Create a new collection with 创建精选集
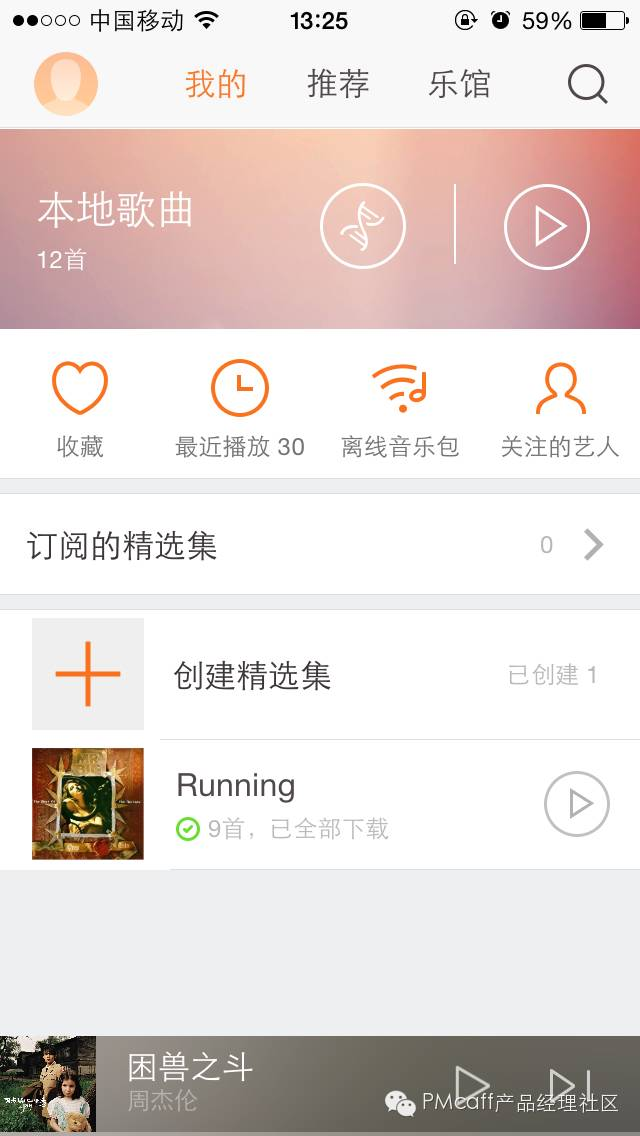The height and width of the screenshot is (1136, 640). tap(88, 674)
